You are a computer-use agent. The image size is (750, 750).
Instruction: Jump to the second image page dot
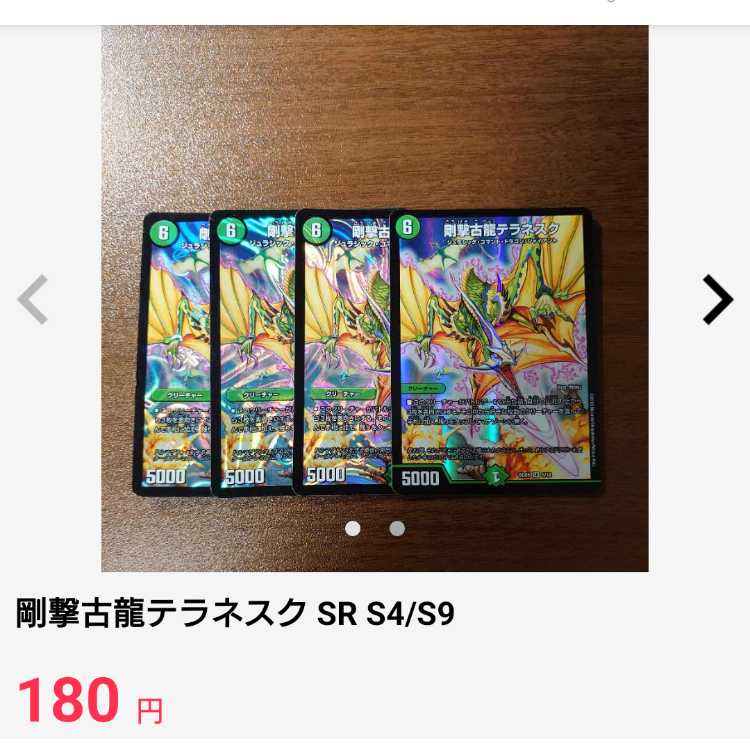point(397,528)
